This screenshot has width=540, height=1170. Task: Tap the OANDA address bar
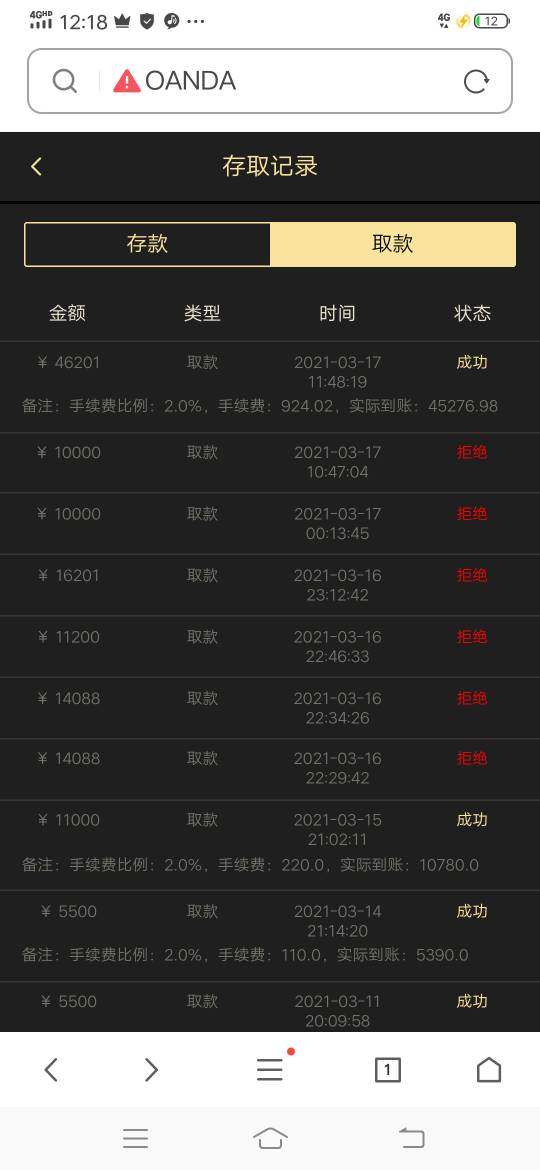(x=269, y=81)
